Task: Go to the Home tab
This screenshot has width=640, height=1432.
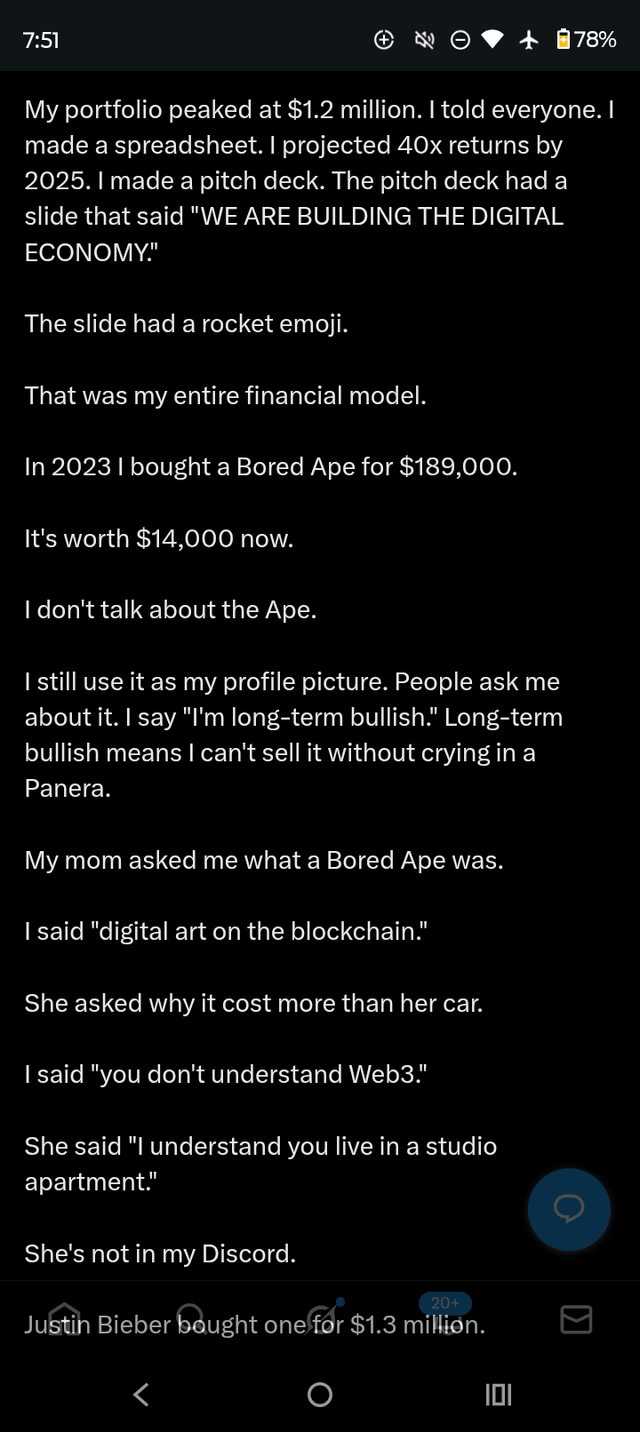Action: 64,1319
